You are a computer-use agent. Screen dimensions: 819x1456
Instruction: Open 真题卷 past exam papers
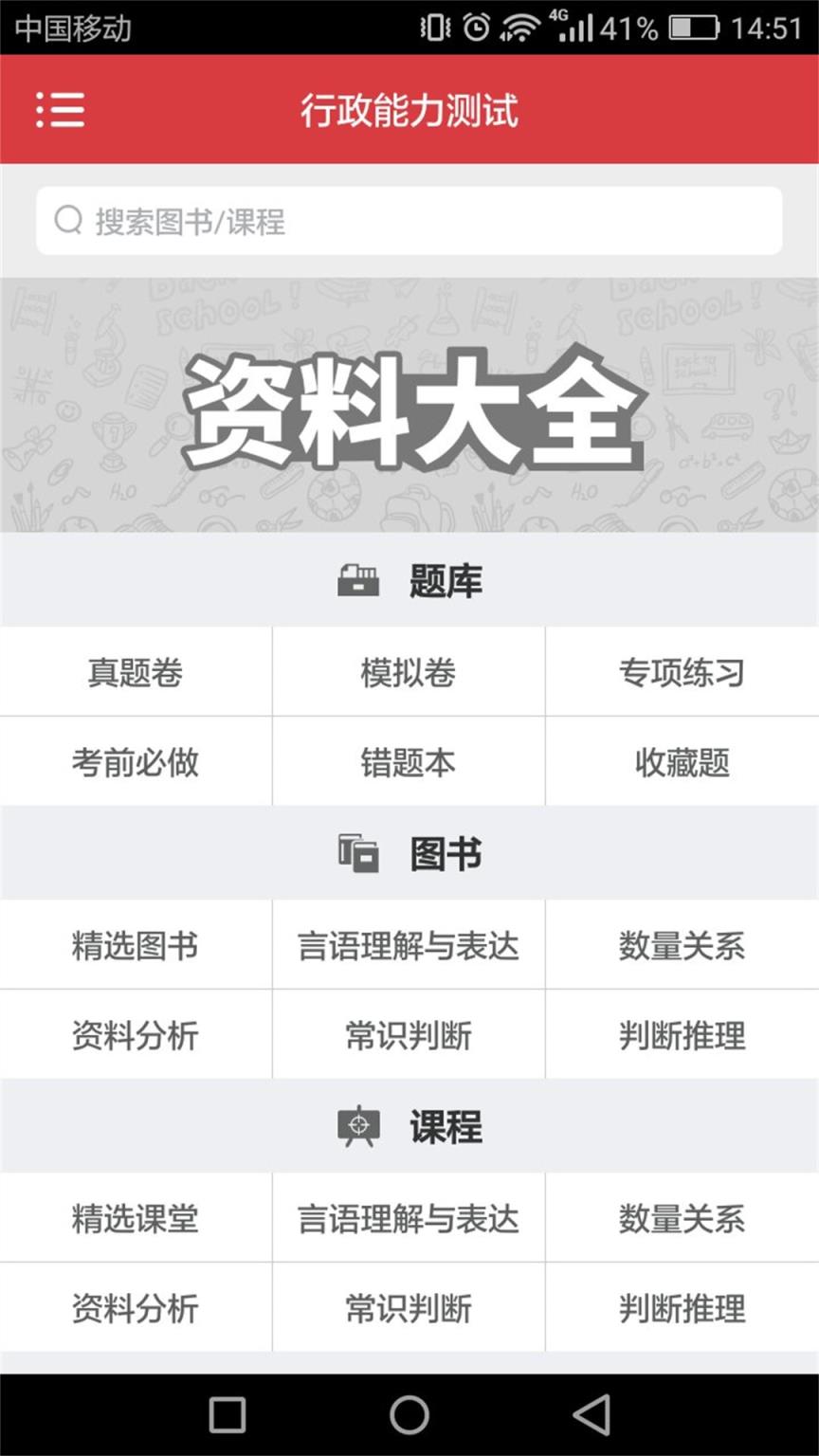coord(134,671)
